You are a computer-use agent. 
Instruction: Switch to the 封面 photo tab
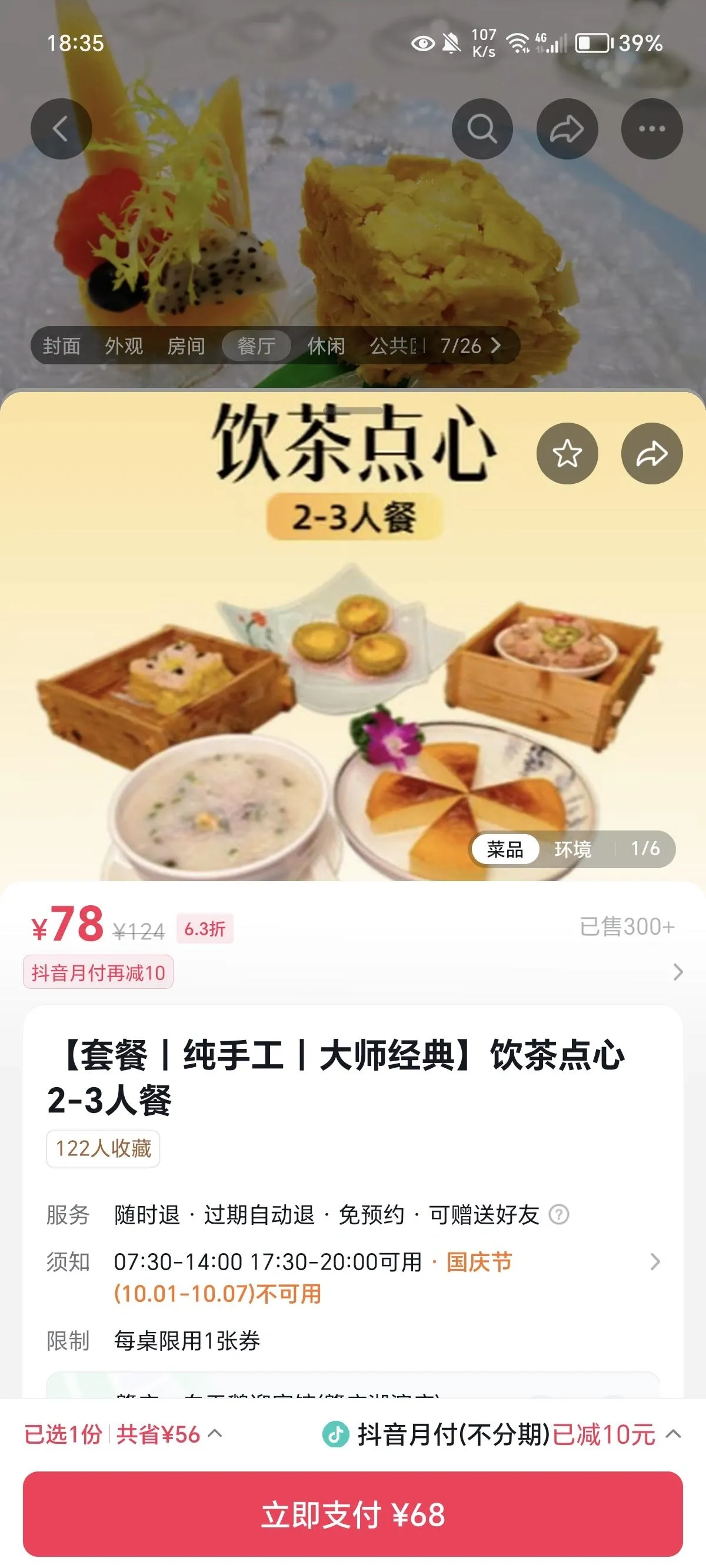tap(61, 346)
